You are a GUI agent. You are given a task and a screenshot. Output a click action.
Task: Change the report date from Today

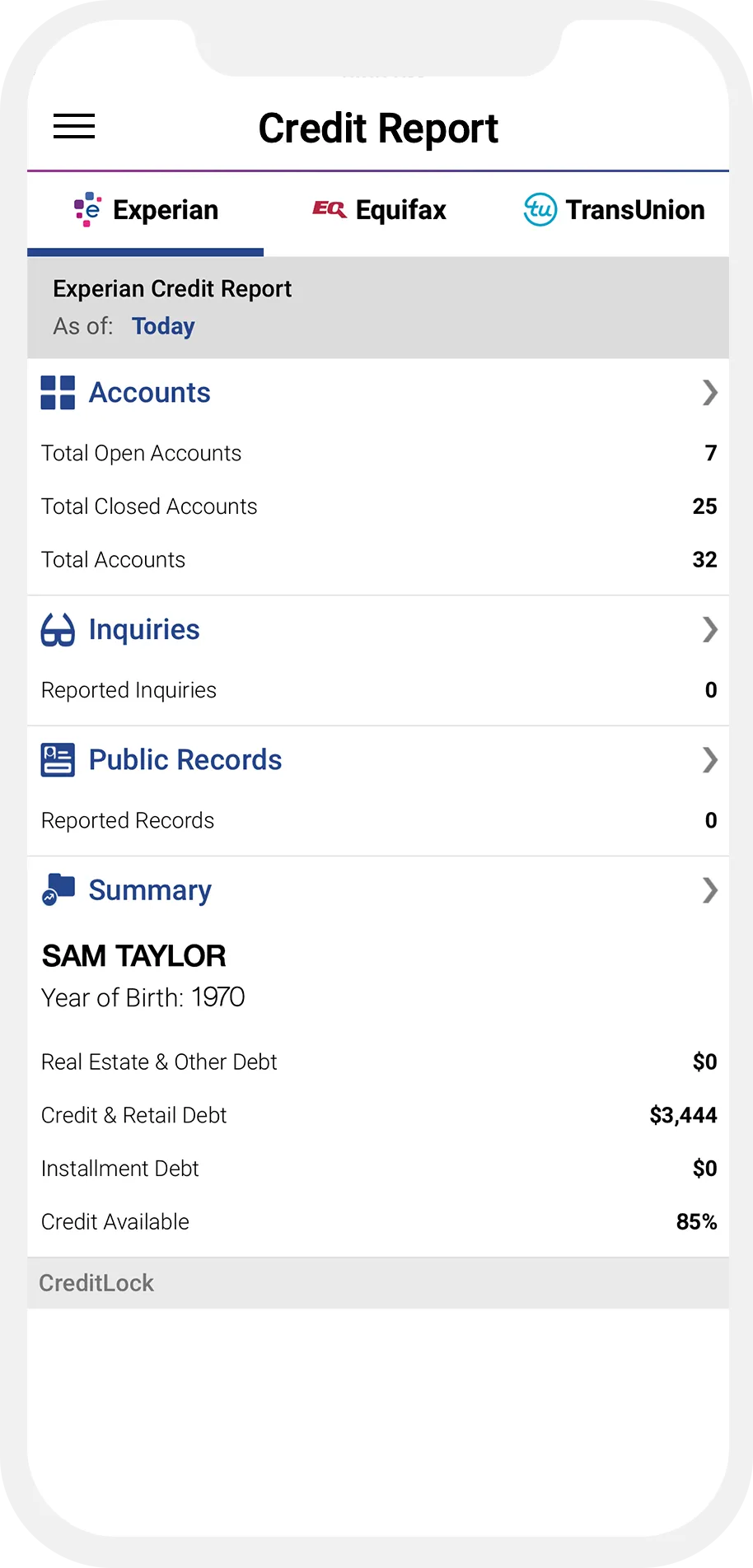(x=163, y=327)
